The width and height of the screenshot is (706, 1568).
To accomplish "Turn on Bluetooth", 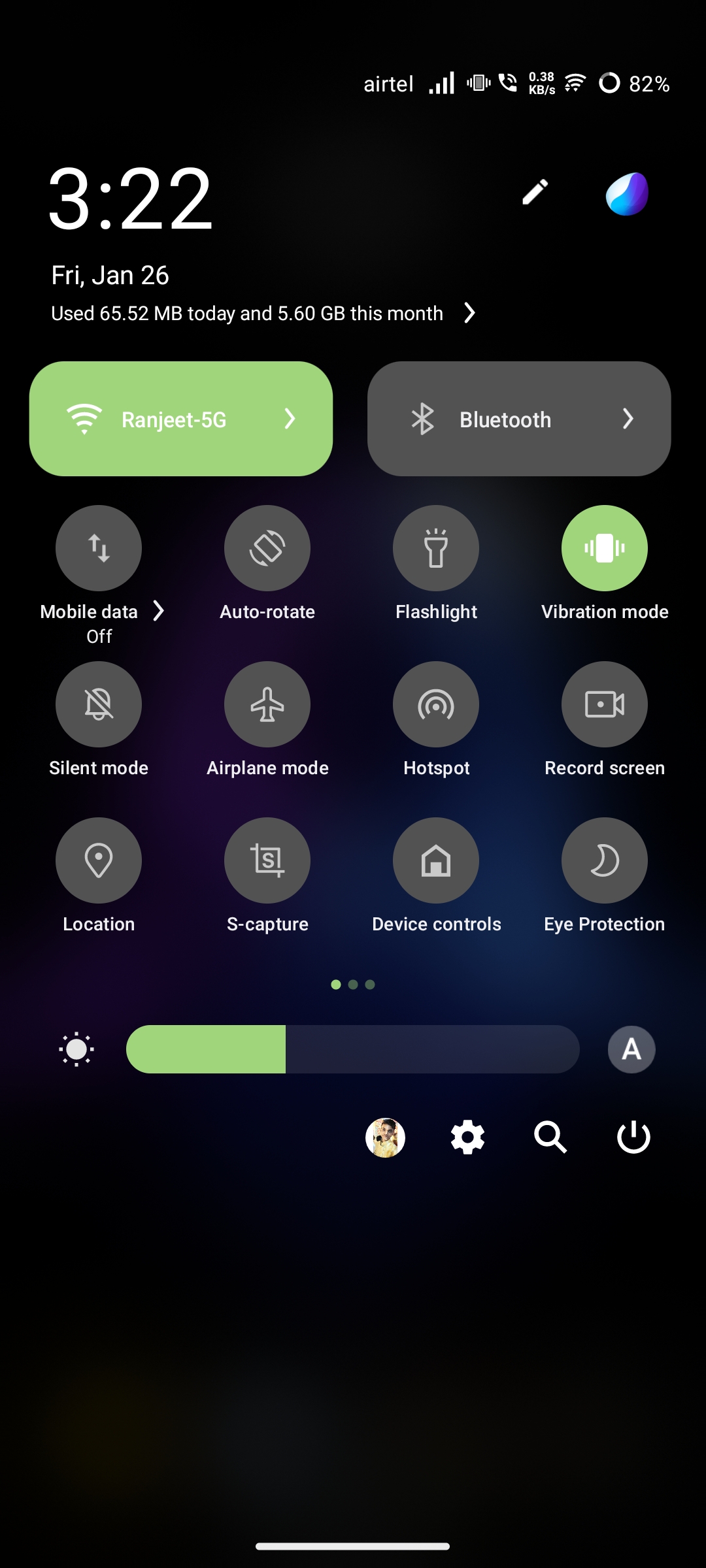I will 484,419.
